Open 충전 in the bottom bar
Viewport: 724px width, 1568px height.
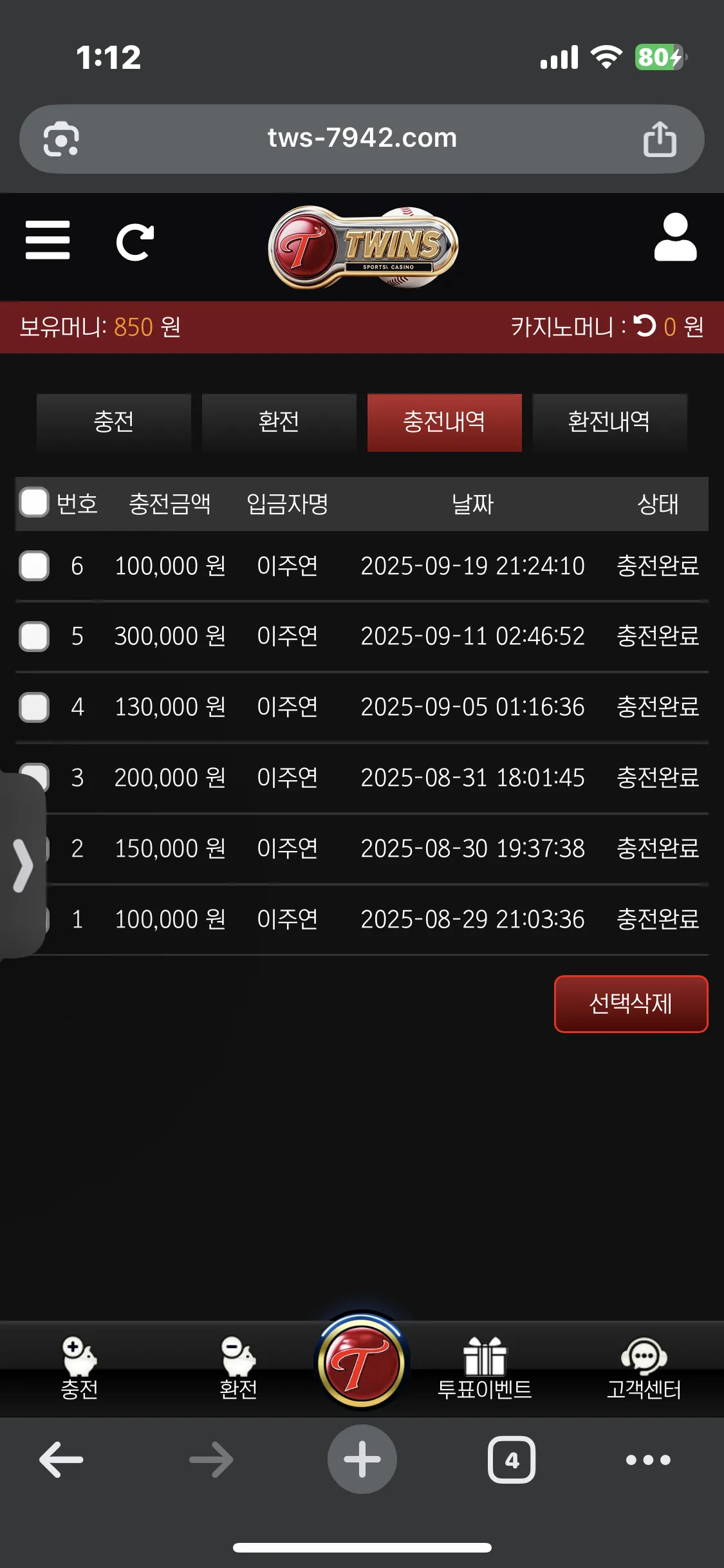click(x=79, y=1368)
